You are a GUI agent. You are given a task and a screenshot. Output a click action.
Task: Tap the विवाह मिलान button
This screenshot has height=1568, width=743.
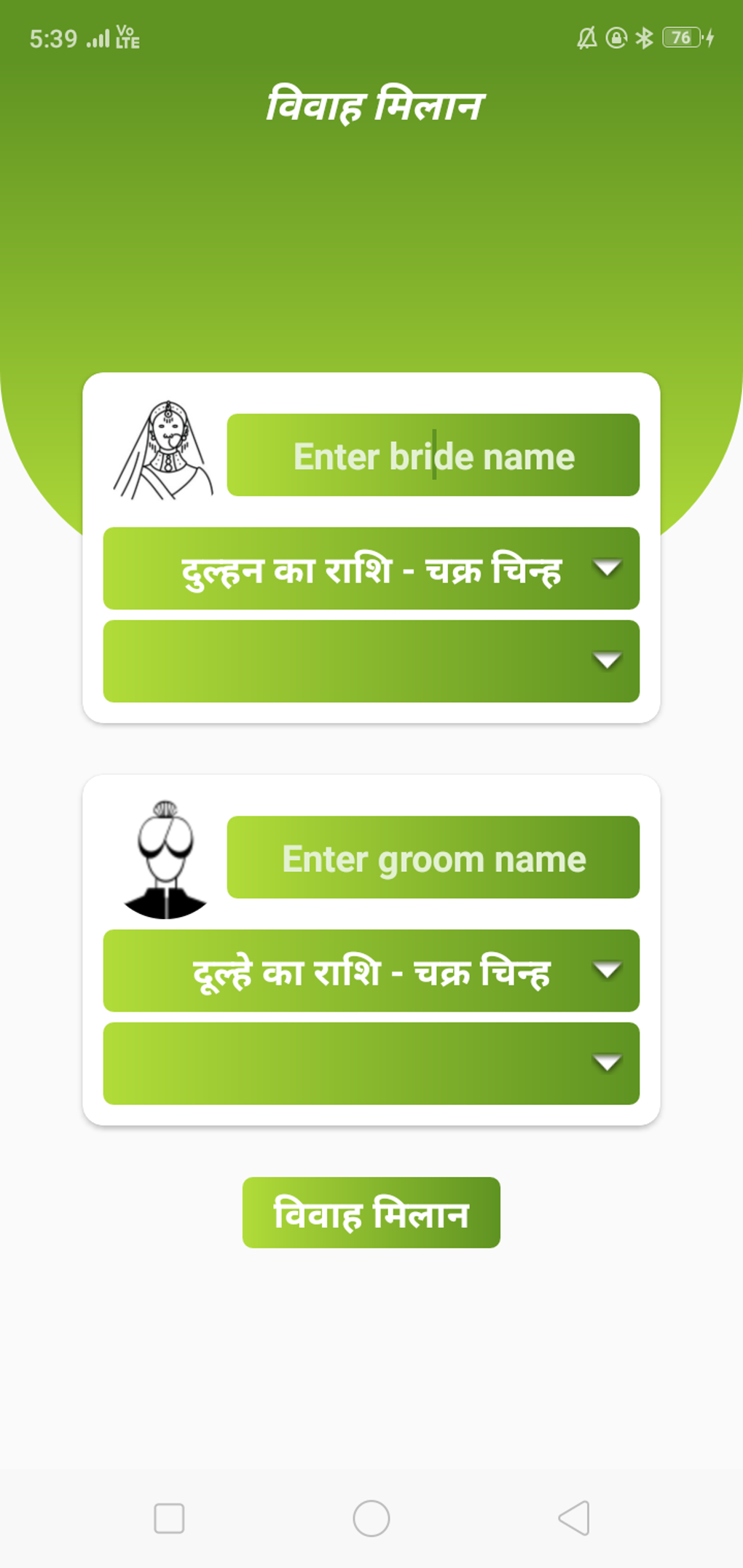[x=371, y=1213]
